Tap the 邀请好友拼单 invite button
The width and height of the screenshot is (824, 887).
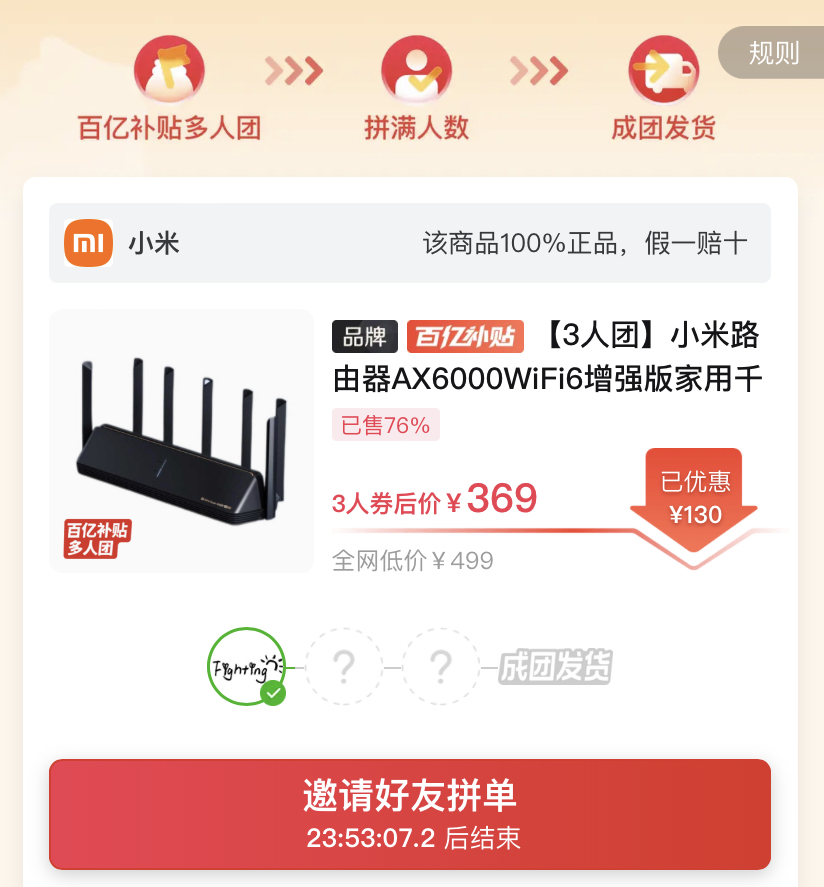pyautogui.click(x=412, y=814)
